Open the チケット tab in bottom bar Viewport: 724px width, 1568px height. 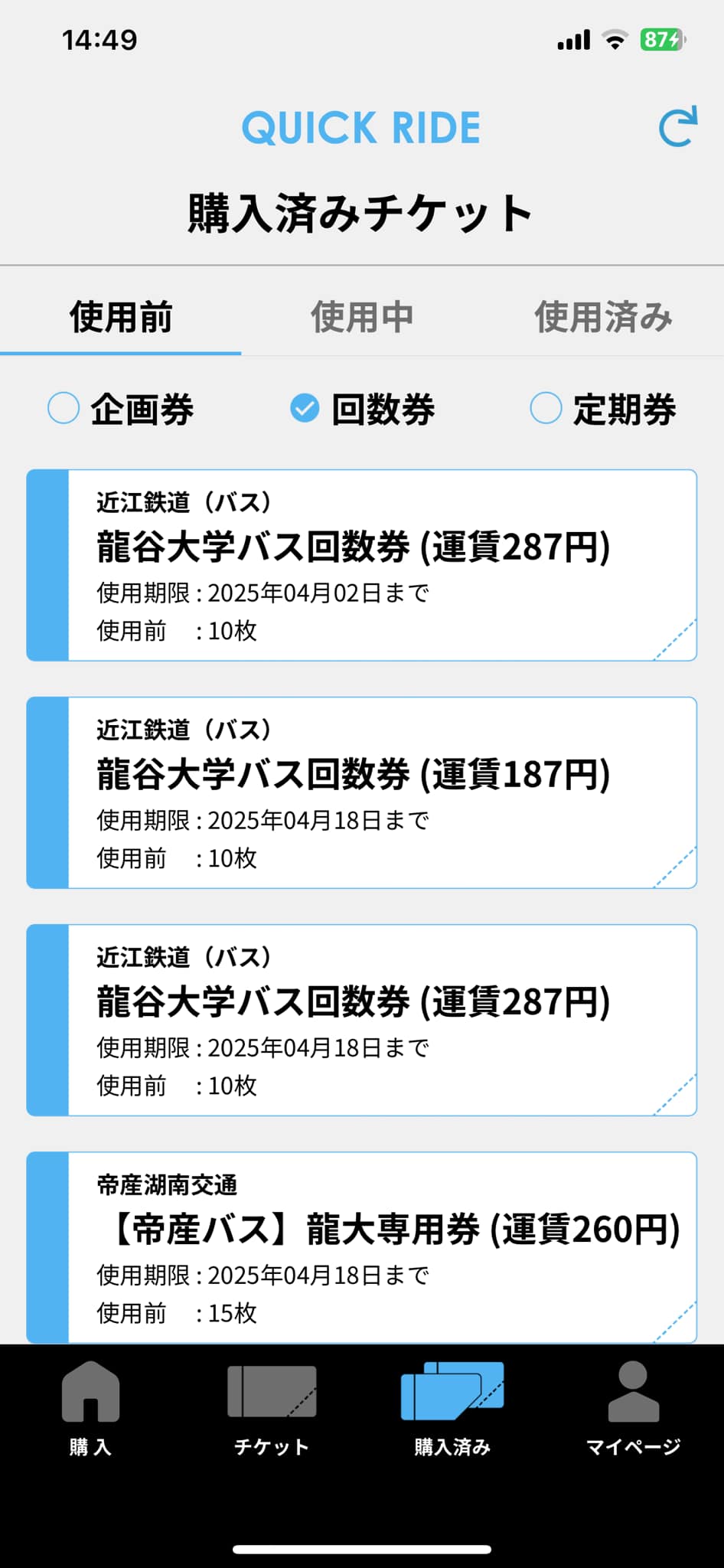coord(272,1409)
